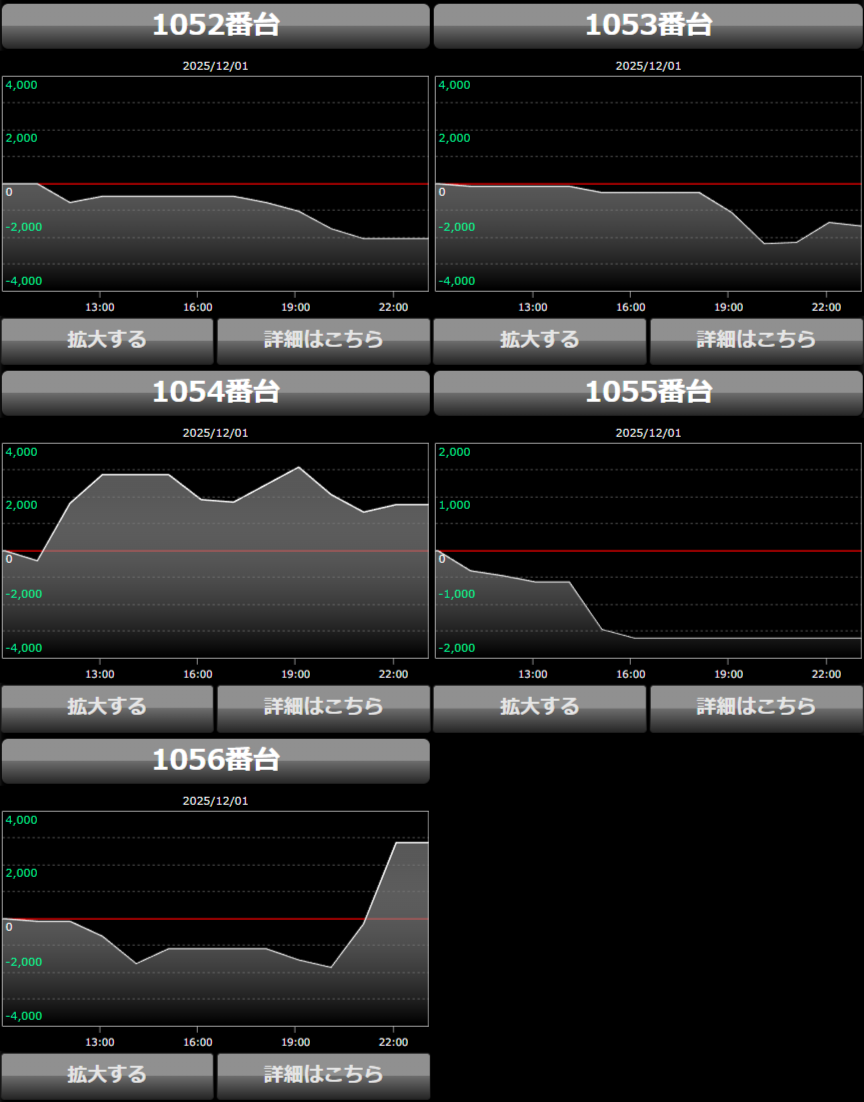The image size is (864, 1102).
Task: Open 詳細はこちら for 1055番台
Action: pos(756,707)
